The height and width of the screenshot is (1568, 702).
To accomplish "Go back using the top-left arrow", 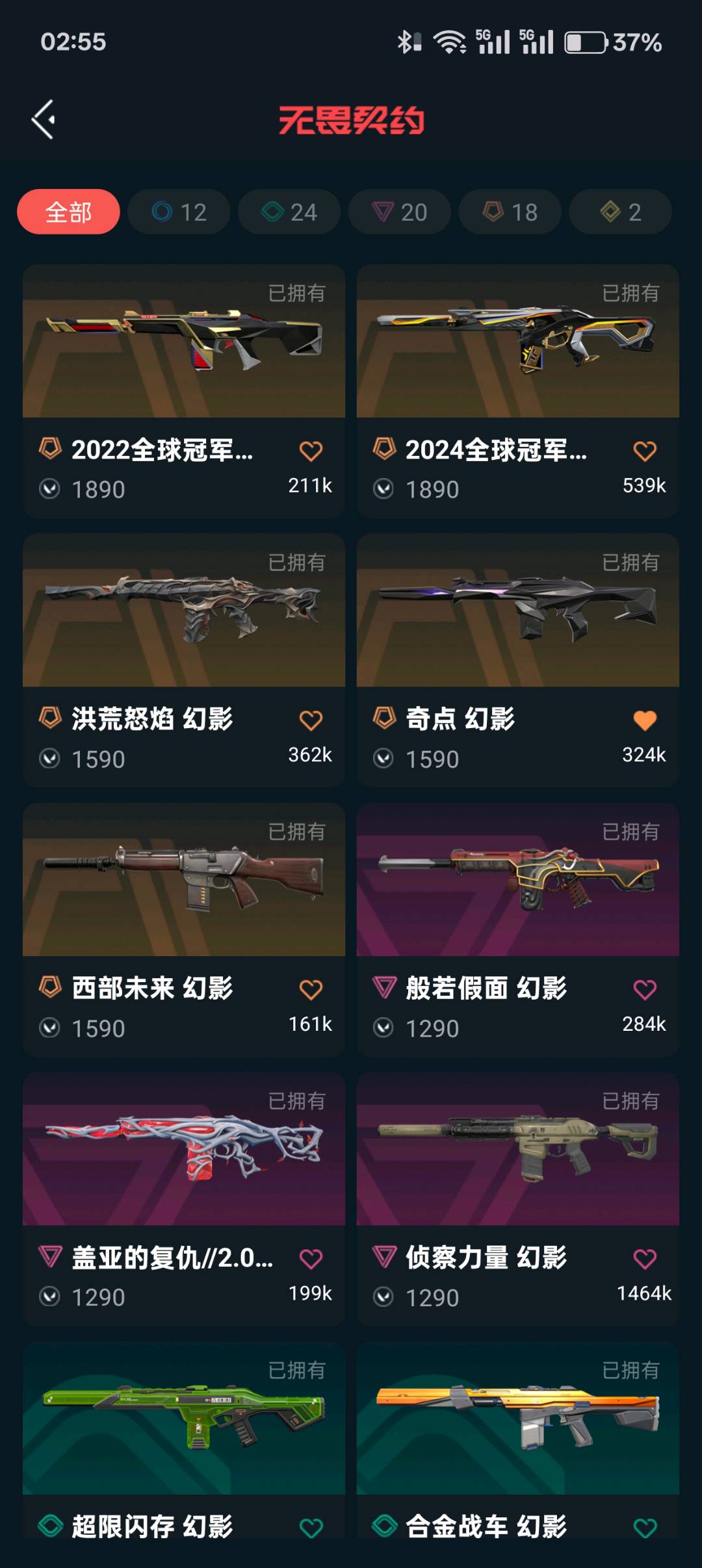I will (44, 120).
